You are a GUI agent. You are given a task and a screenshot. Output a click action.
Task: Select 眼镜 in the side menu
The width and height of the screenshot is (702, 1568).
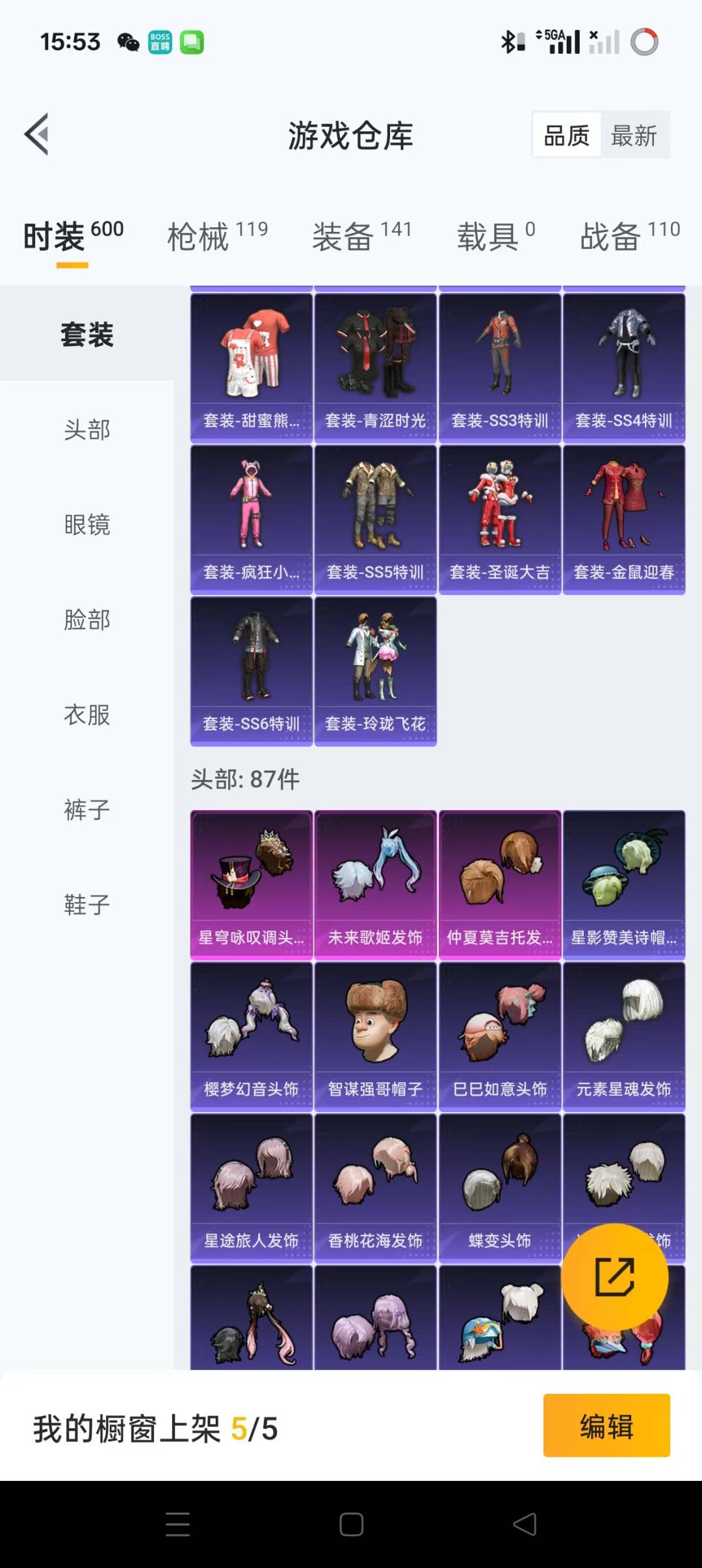tap(87, 524)
